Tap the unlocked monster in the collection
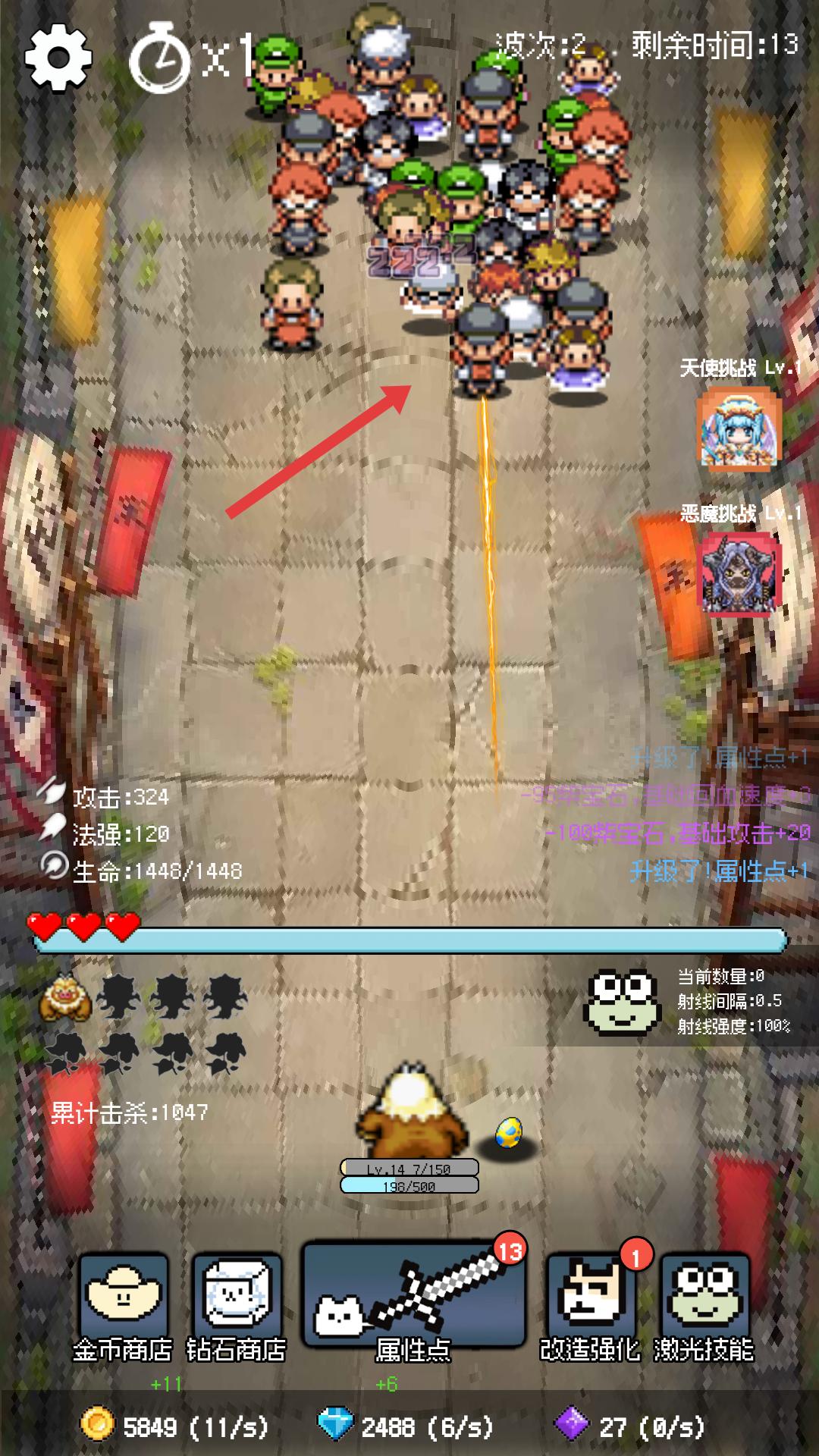Viewport: 819px width, 1456px height. coord(66,996)
